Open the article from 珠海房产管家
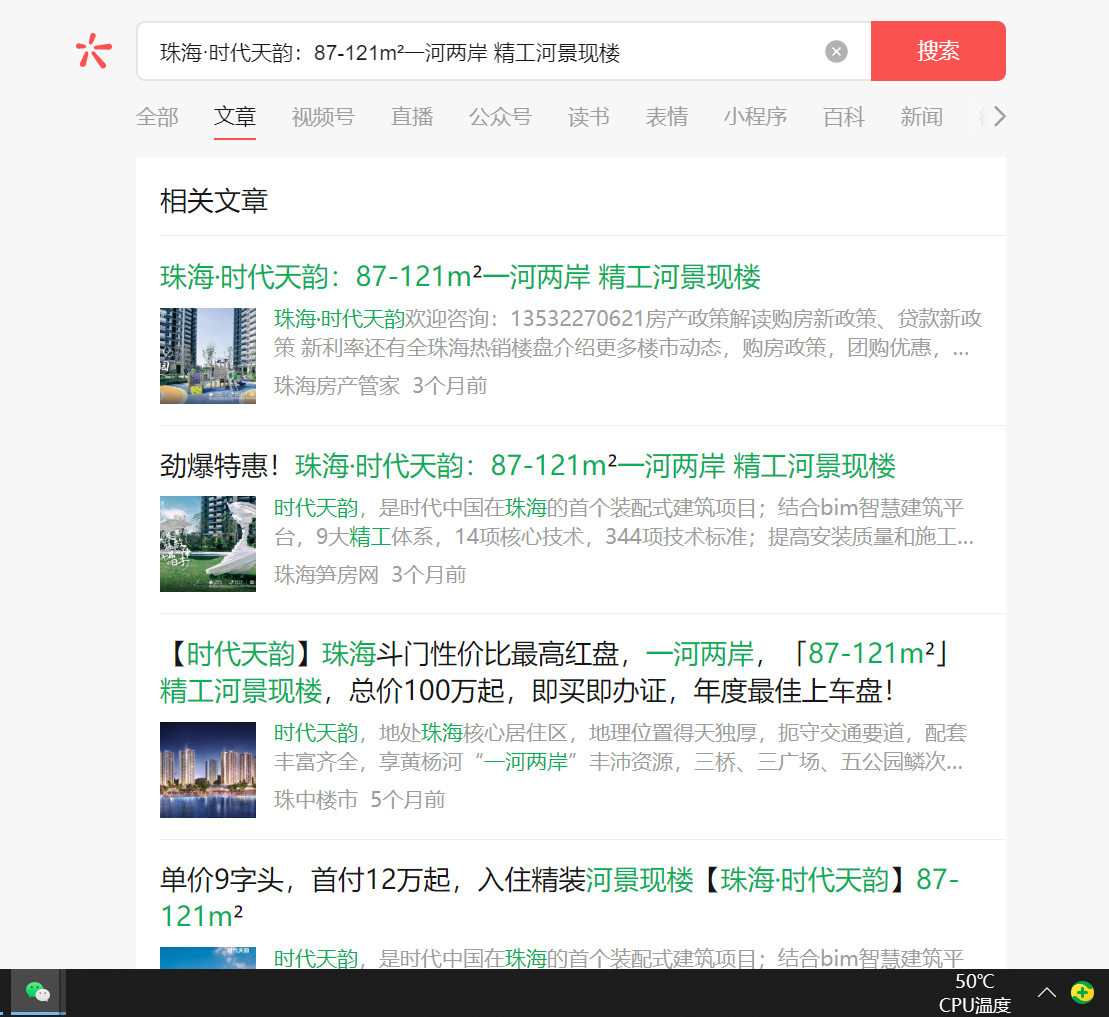The width and height of the screenshot is (1109, 1017). (460, 277)
